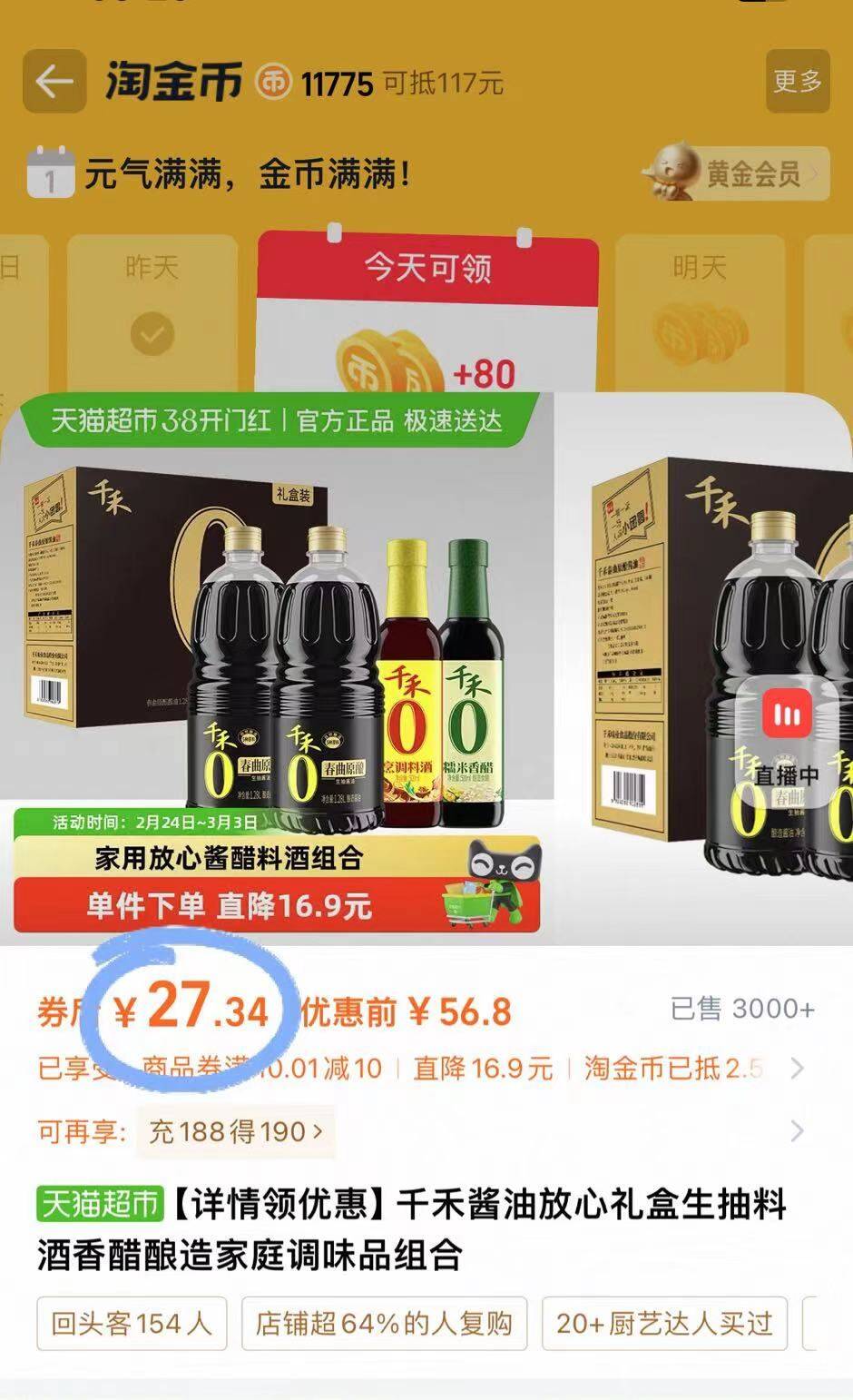Screen dimensions: 853x1400
Task: Open the 充188得190 recharge offer
Action: coord(236,1131)
